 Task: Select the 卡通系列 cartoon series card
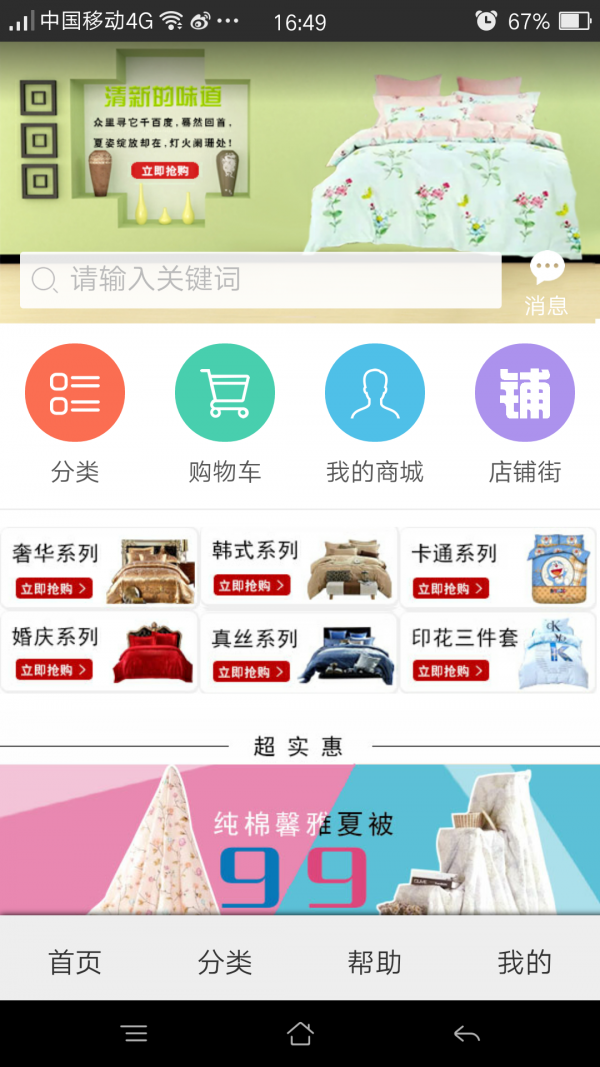click(498, 567)
